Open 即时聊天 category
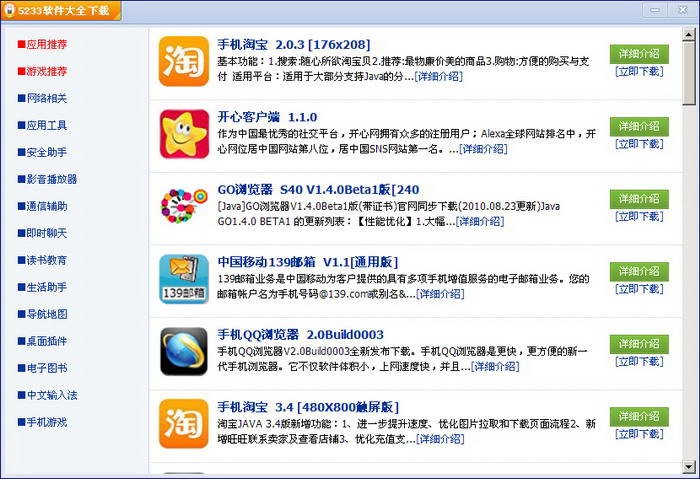Viewport: 700px width, 479px height. [47, 233]
